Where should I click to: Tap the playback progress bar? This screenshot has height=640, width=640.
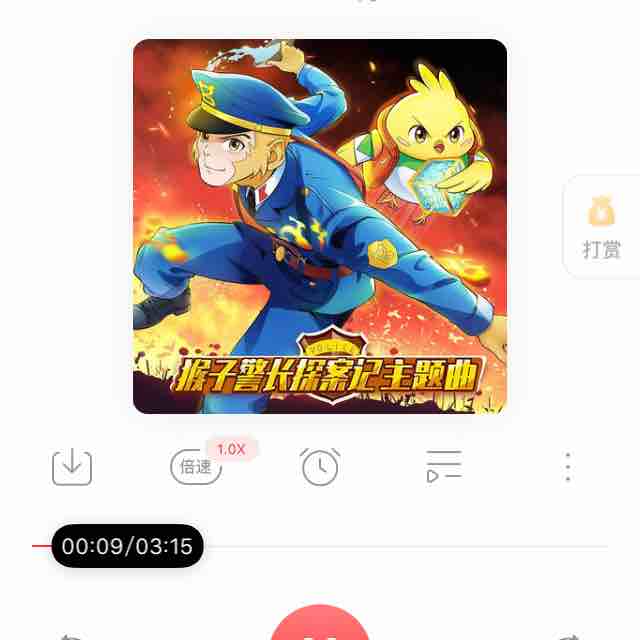coord(400,546)
